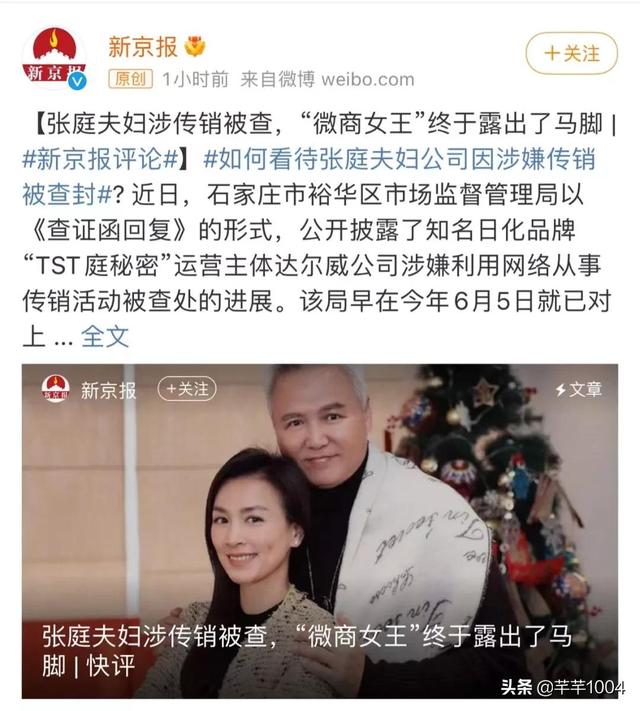Open the 新京报 profile avatar
This screenshot has height=711, width=640.
point(53,57)
